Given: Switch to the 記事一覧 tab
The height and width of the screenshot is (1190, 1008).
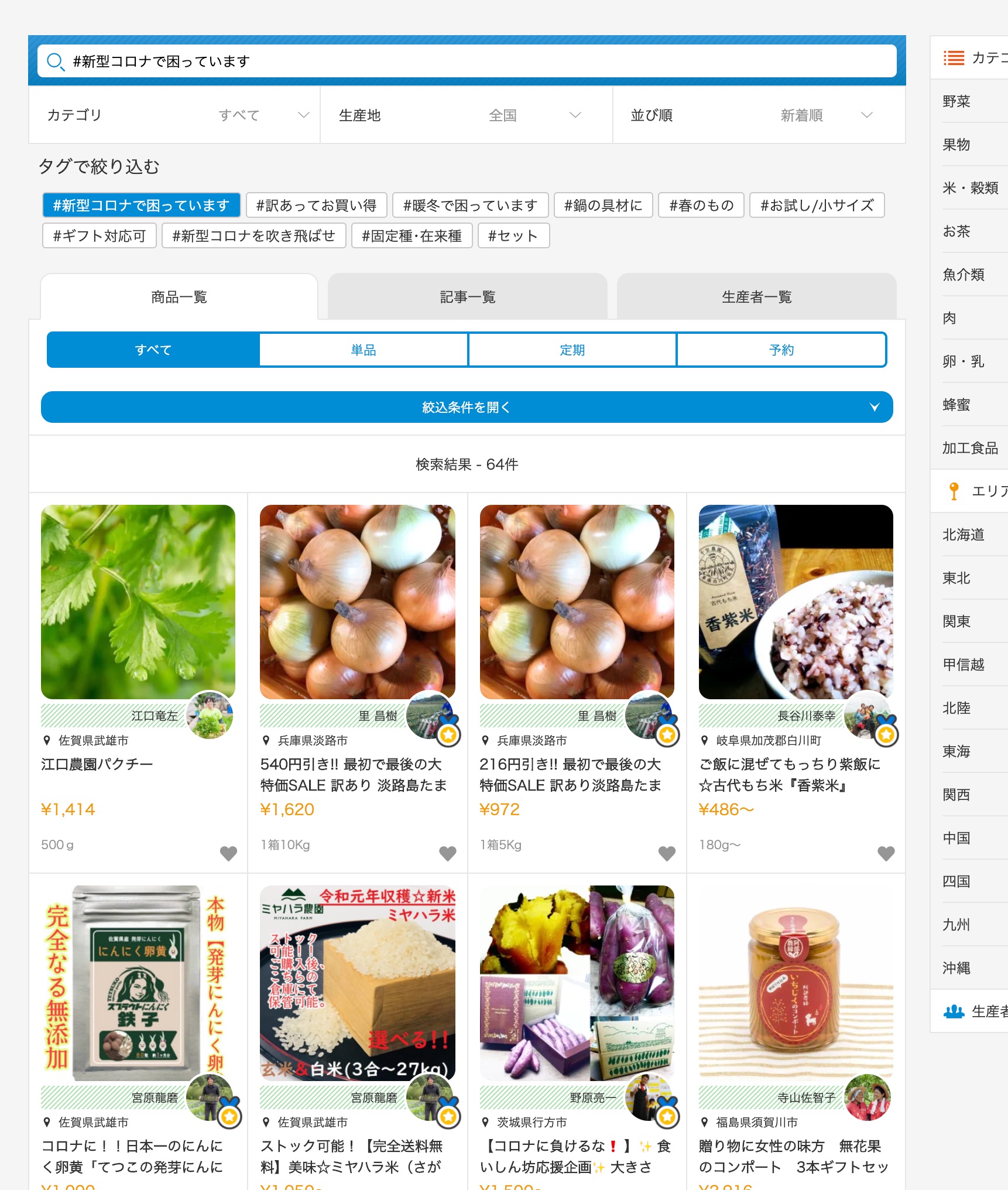Looking at the screenshot, I should [467, 297].
